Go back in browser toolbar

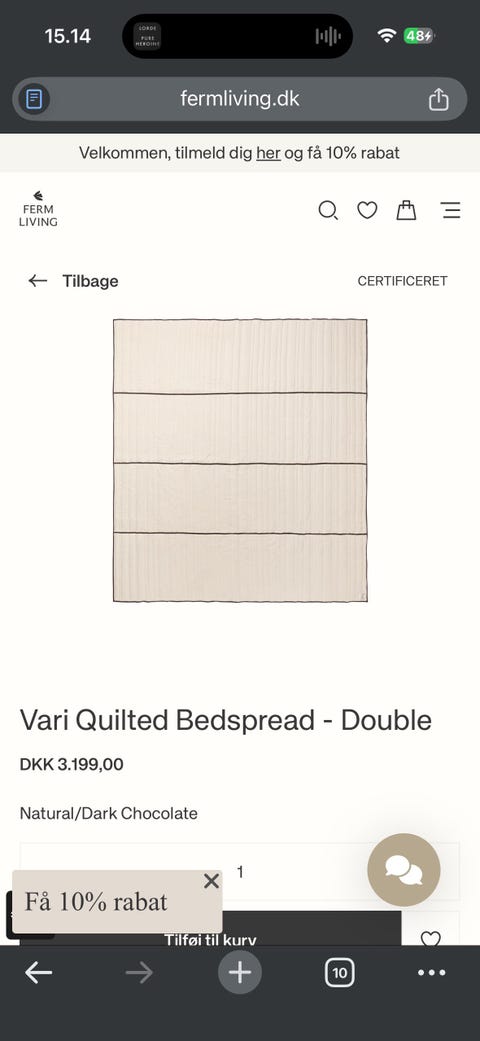tap(39, 973)
